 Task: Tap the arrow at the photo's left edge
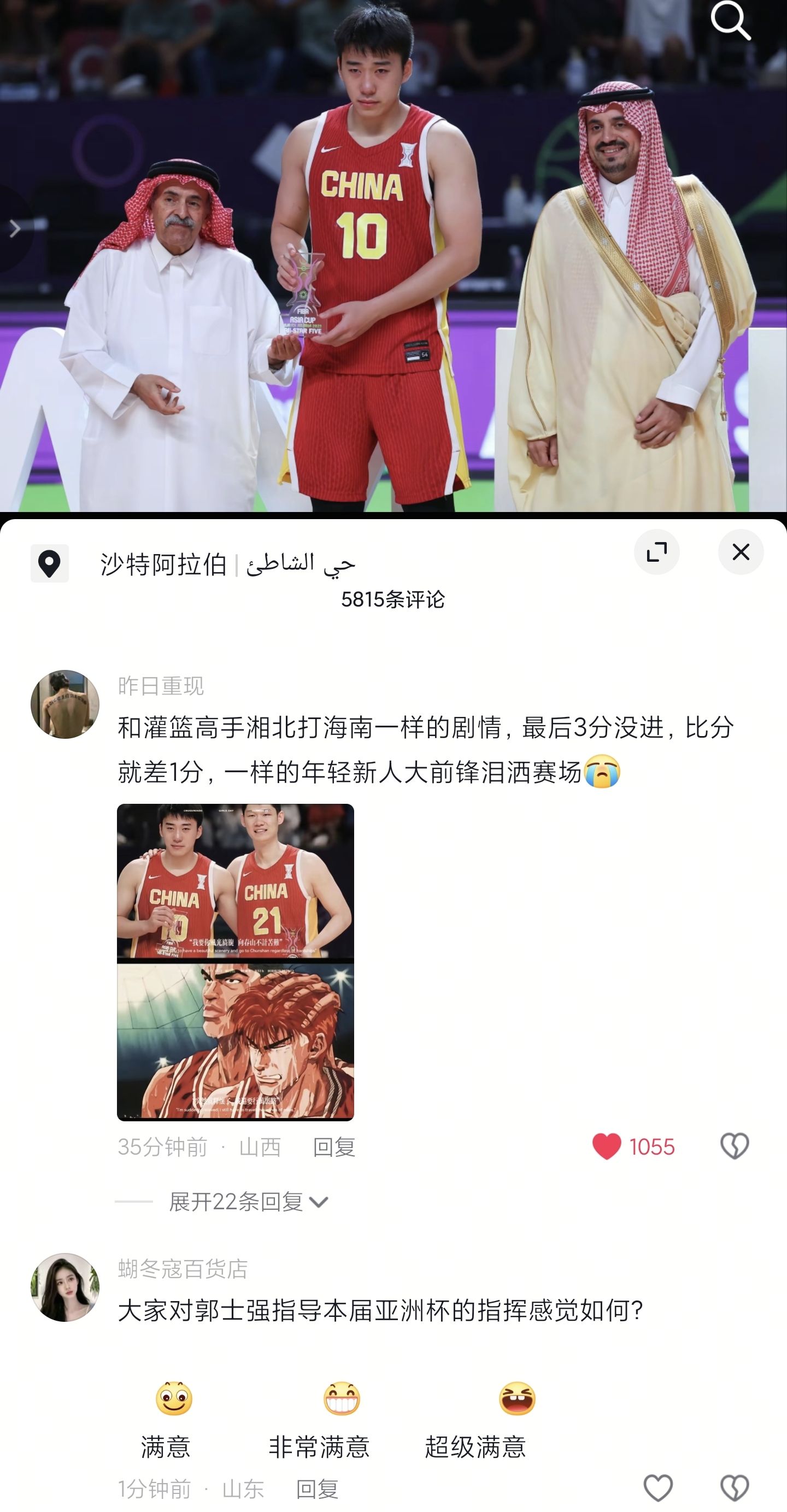pos(15,228)
